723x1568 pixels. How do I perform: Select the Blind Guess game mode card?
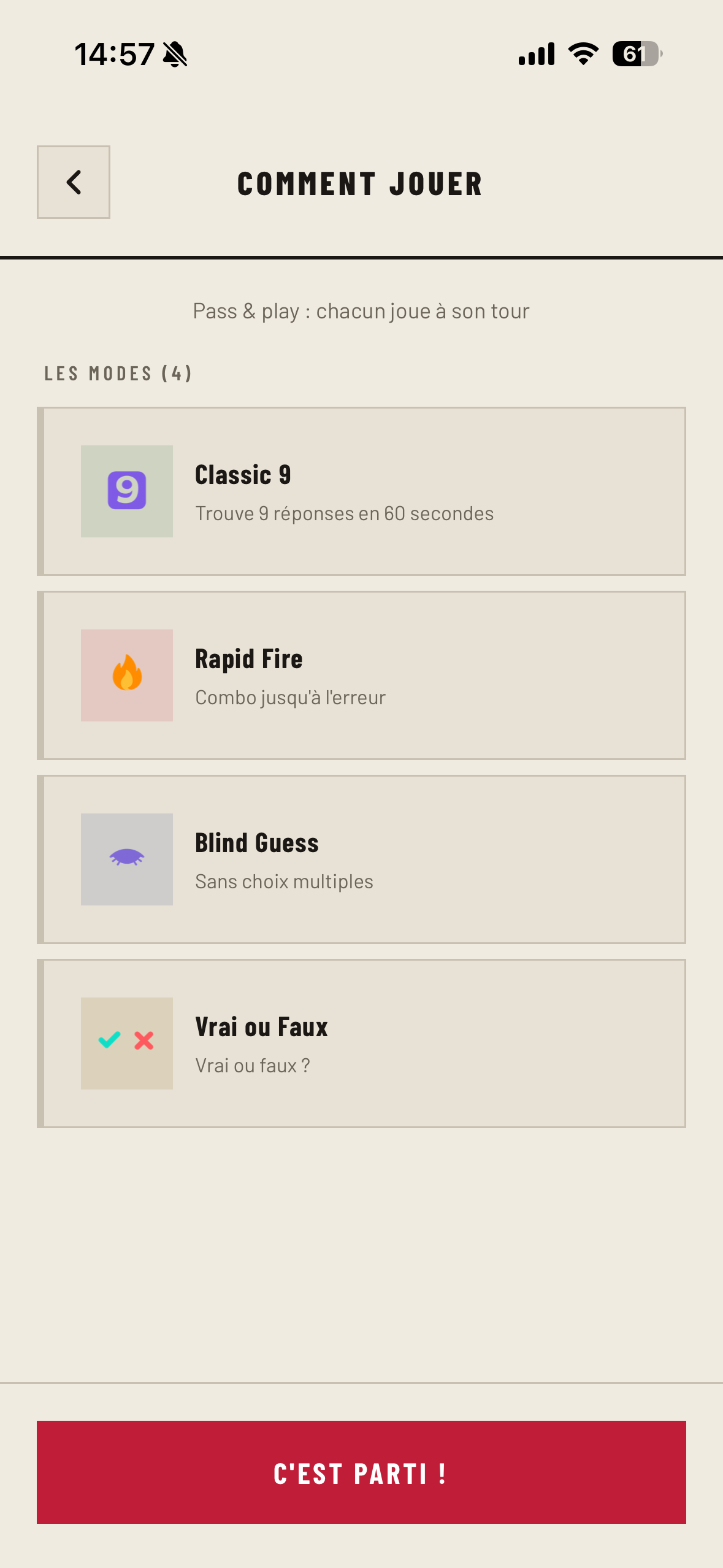click(x=362, y=859)
